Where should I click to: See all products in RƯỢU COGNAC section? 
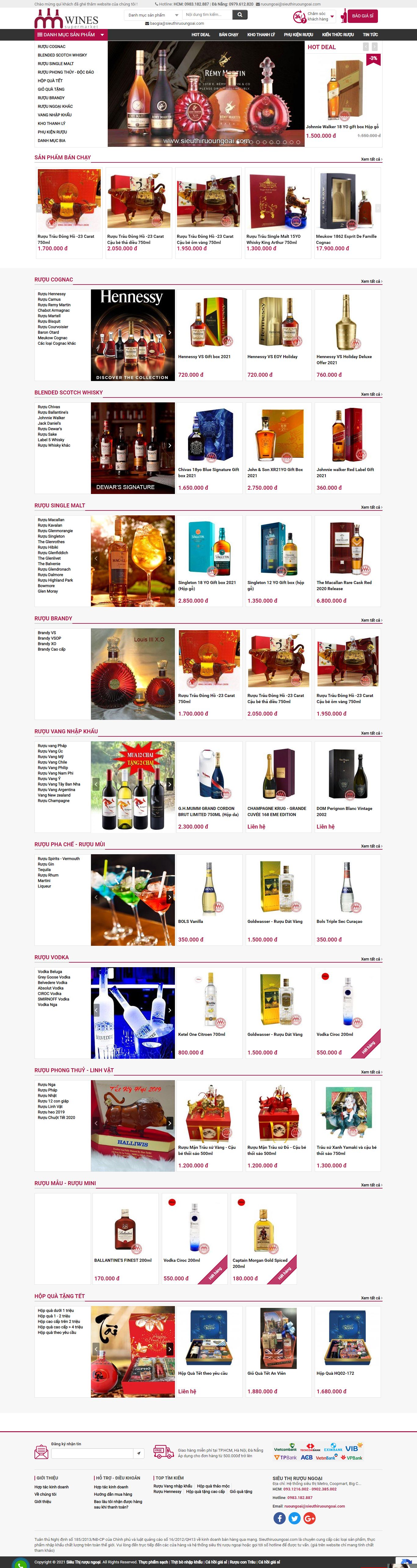(371, 281)
